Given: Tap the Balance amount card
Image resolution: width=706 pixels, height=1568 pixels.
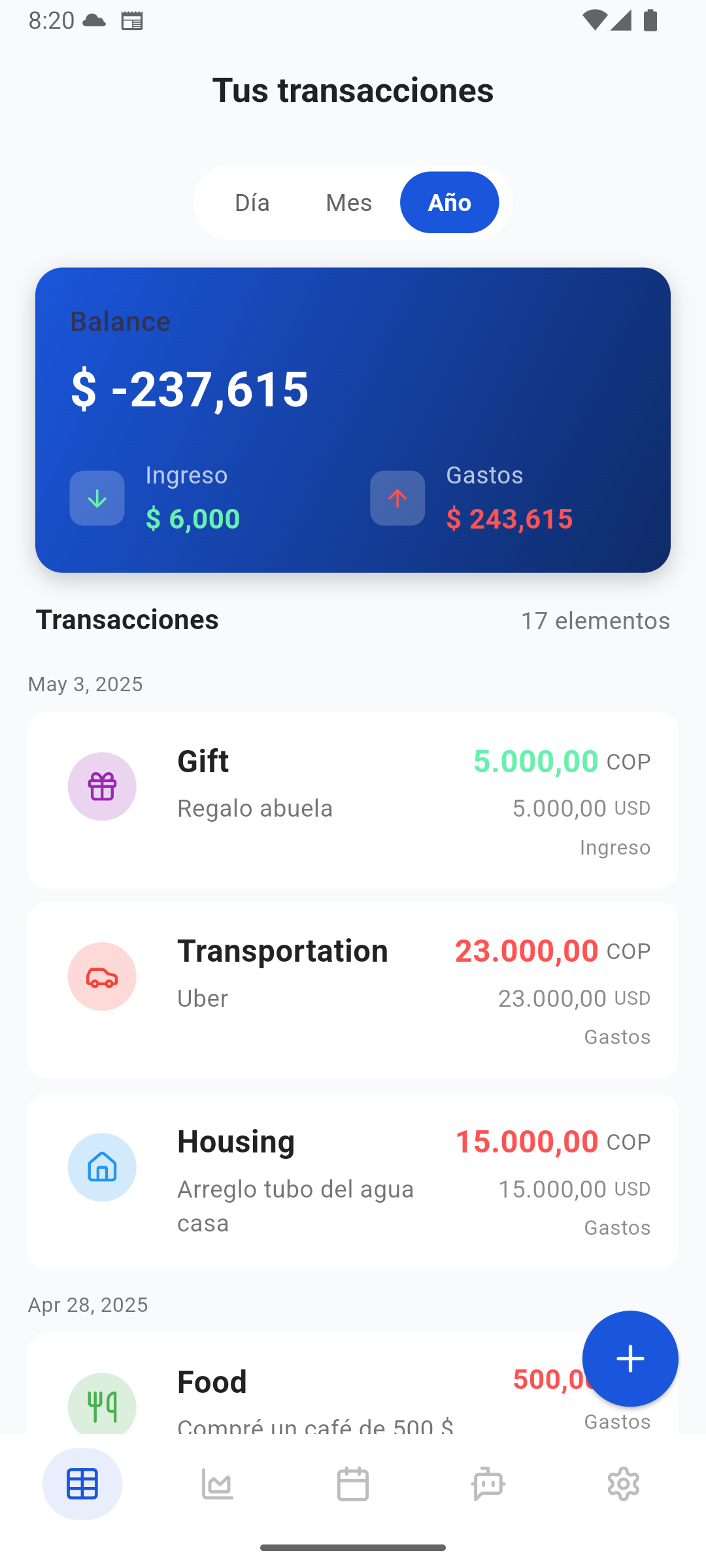Looking at the screenshot, I should pyautogui.click(x=190, y=390).
